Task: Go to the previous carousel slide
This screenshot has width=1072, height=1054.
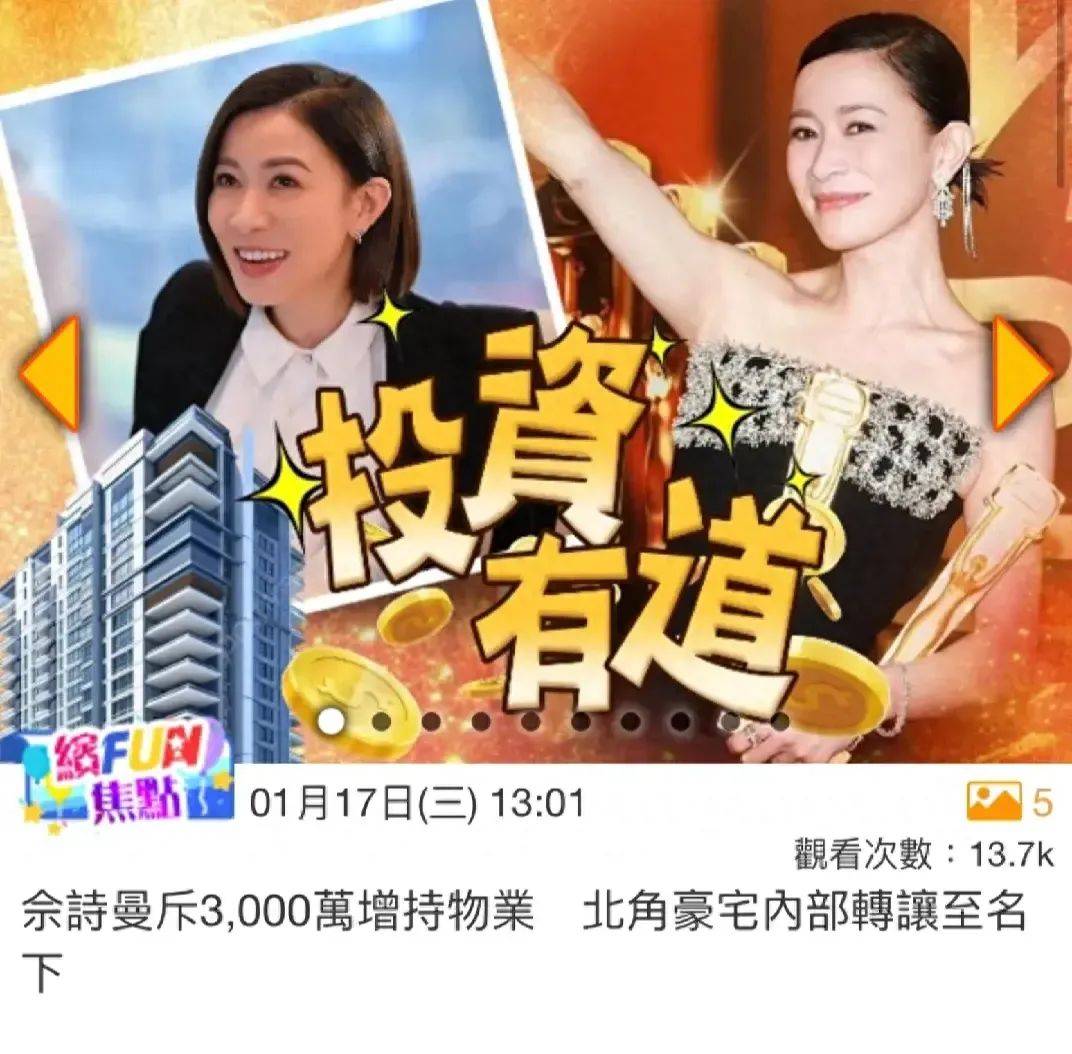Action: pos(50,374)
